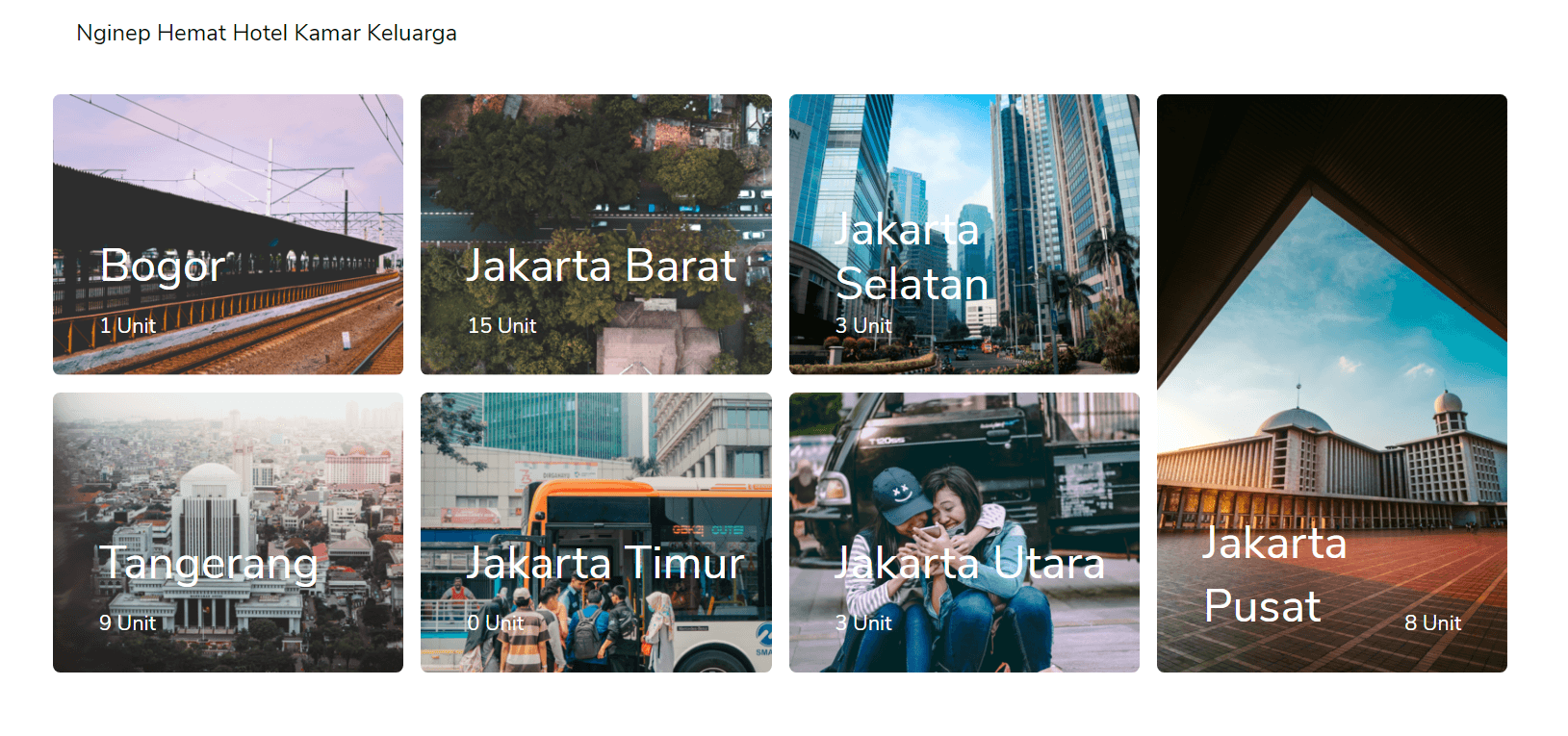This screenshot has width=1568, height=736.
Task: Select the Jakarta Barat card
Action: click(596, 234)
